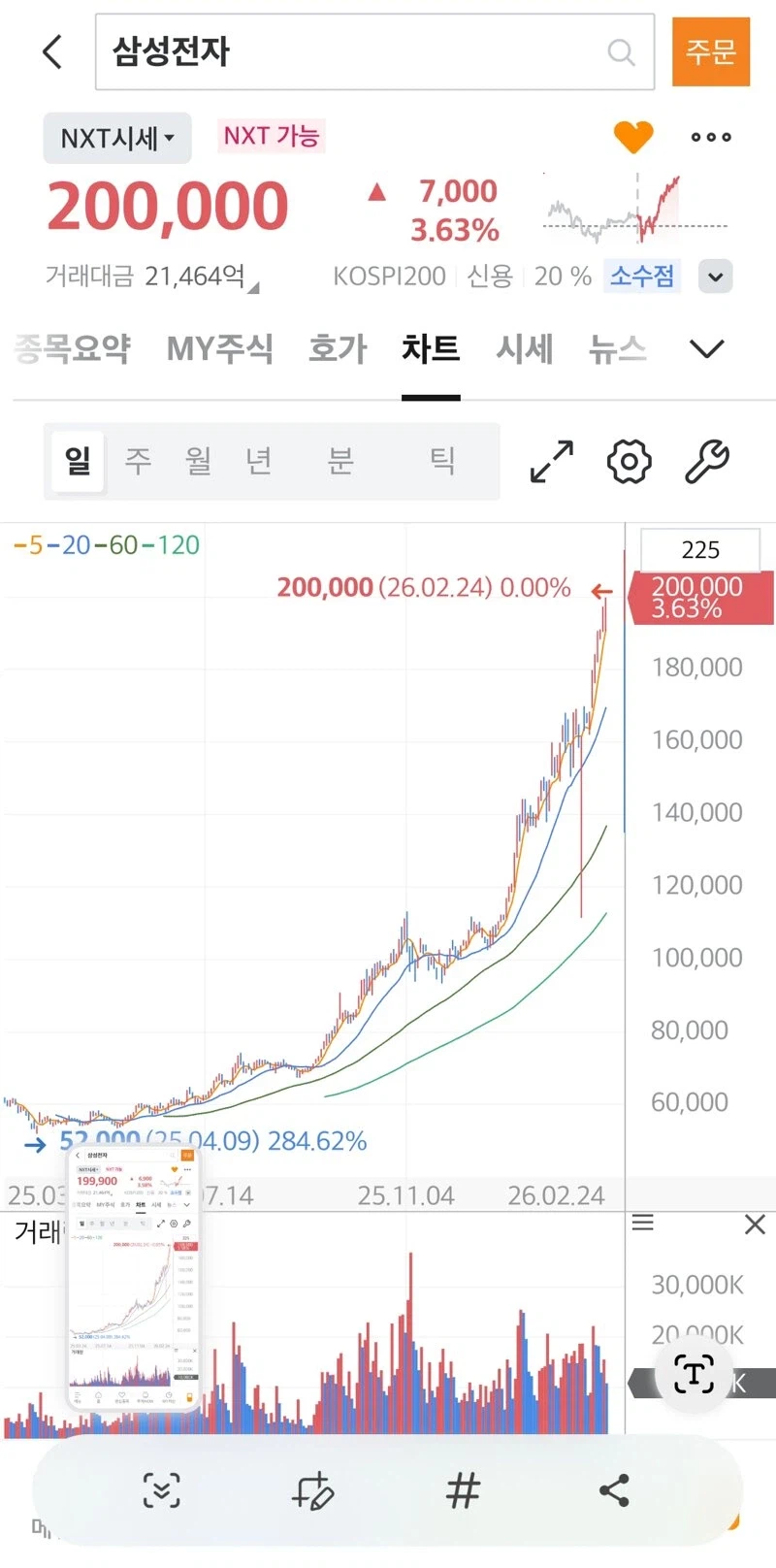The image size is (776, 1568).
Task: Expand the tab list chevron
Action: tap(706, 348)
